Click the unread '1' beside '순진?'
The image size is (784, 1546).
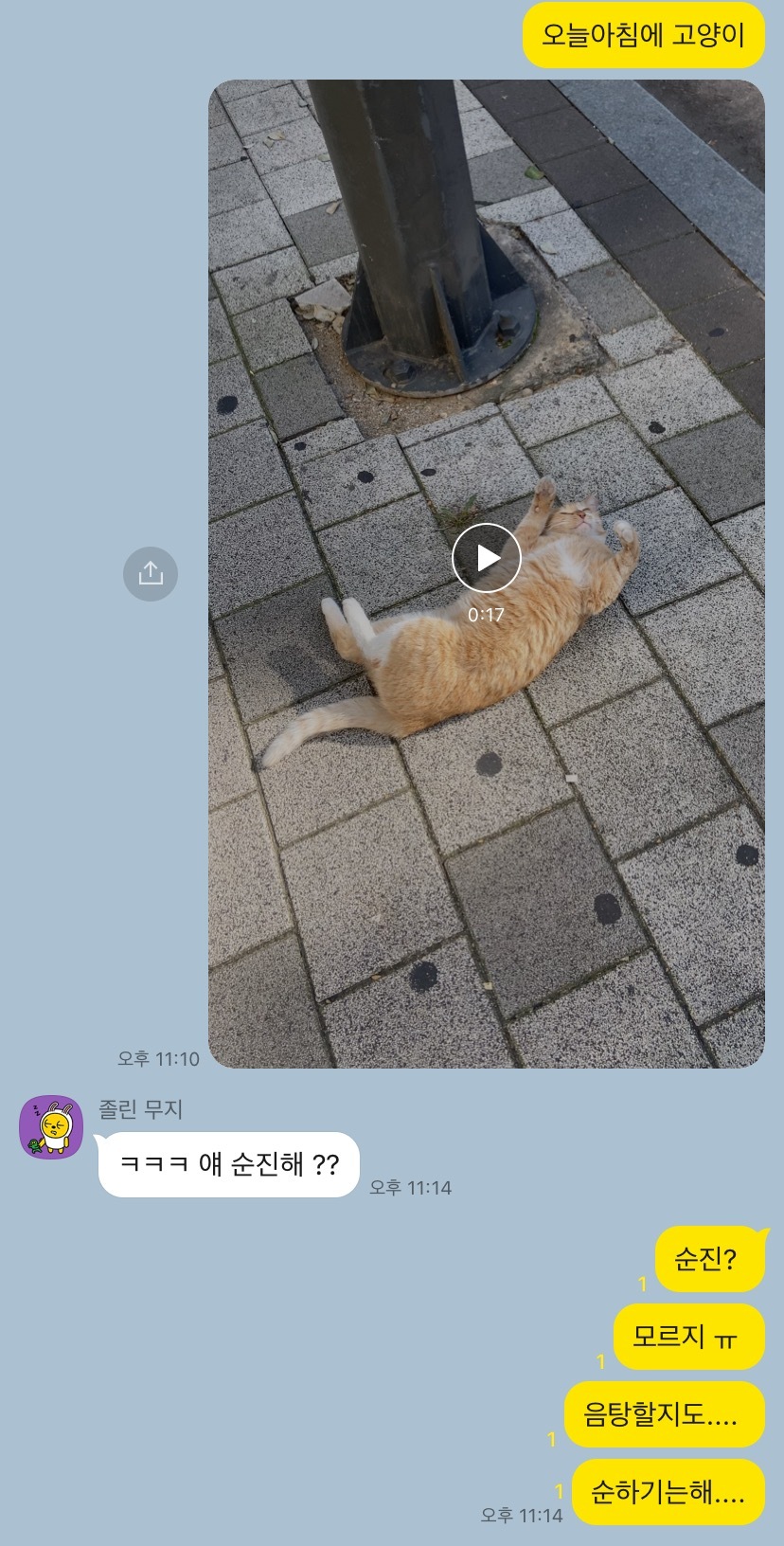tap(643, 1285)
